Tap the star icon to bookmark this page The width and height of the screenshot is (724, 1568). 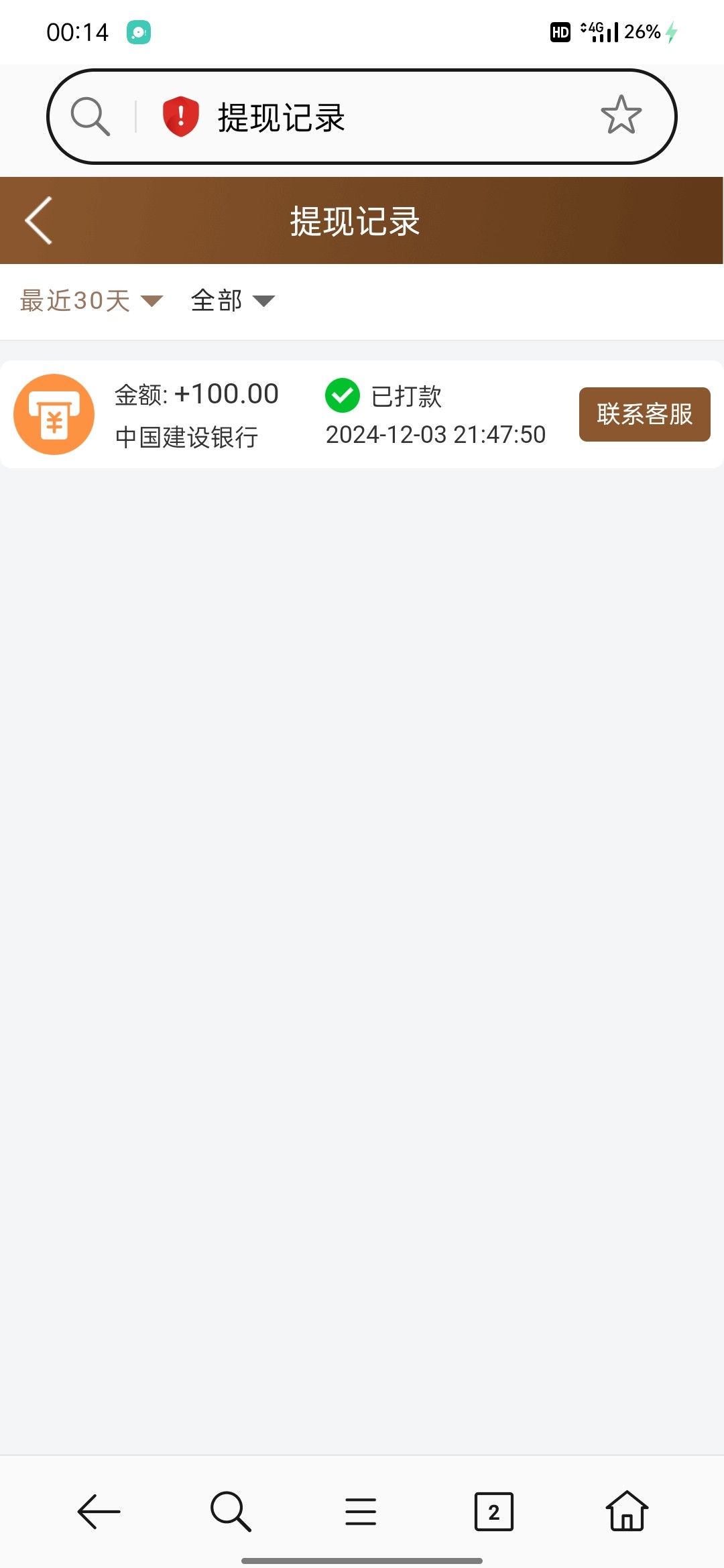pyautogui.click(x=620, y=116)
